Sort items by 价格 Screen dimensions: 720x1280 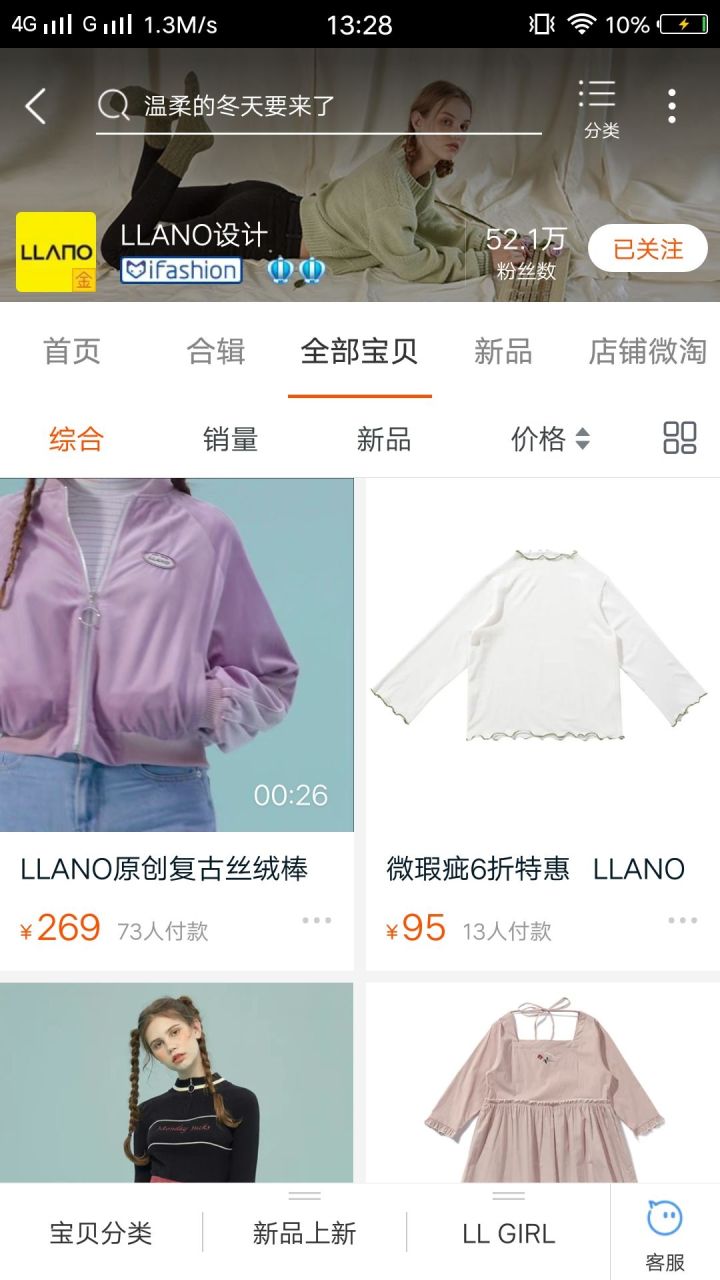point(550,439)
